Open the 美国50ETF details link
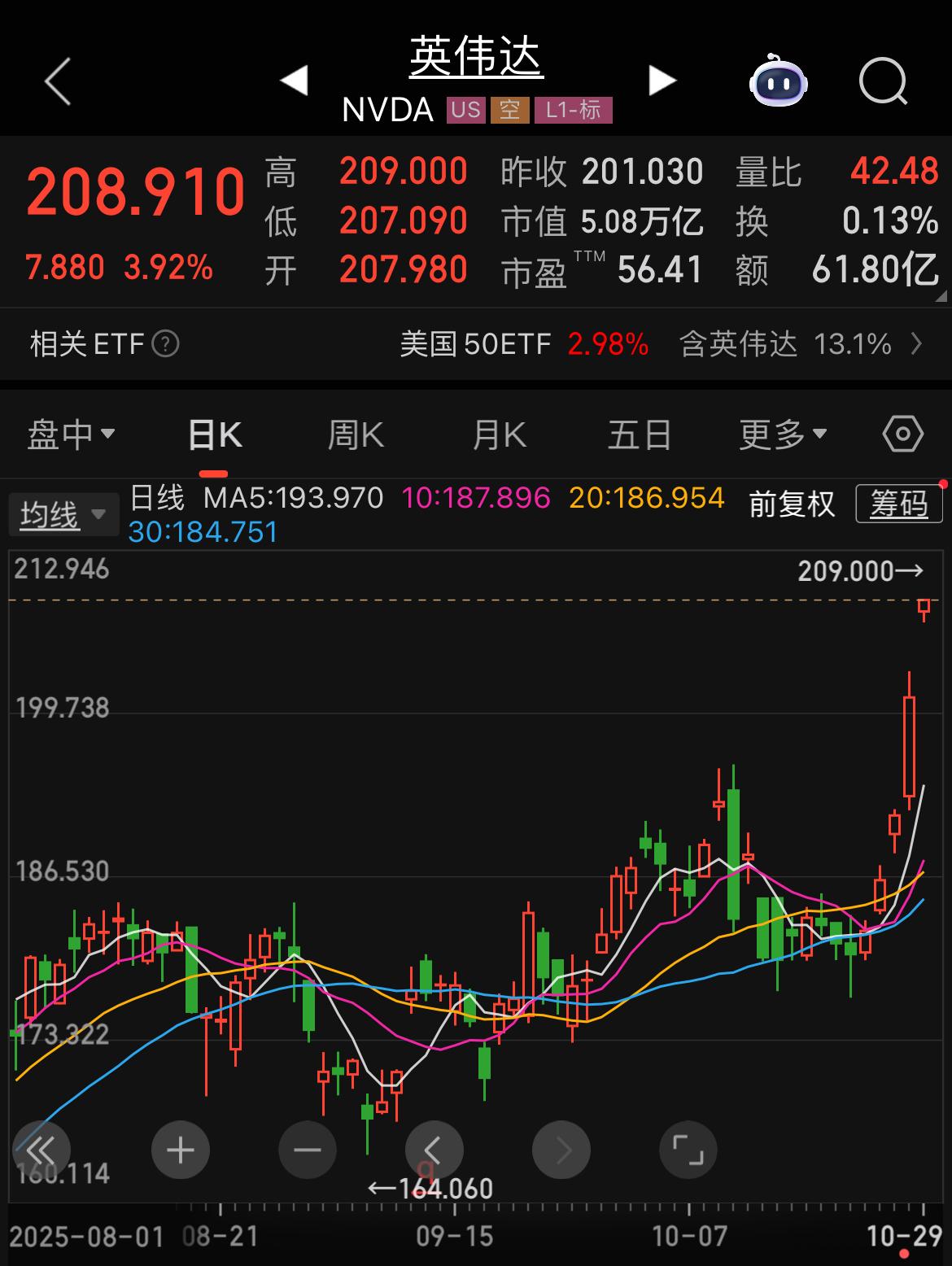This screenshot has height=1266, width=952. (476, 344)
